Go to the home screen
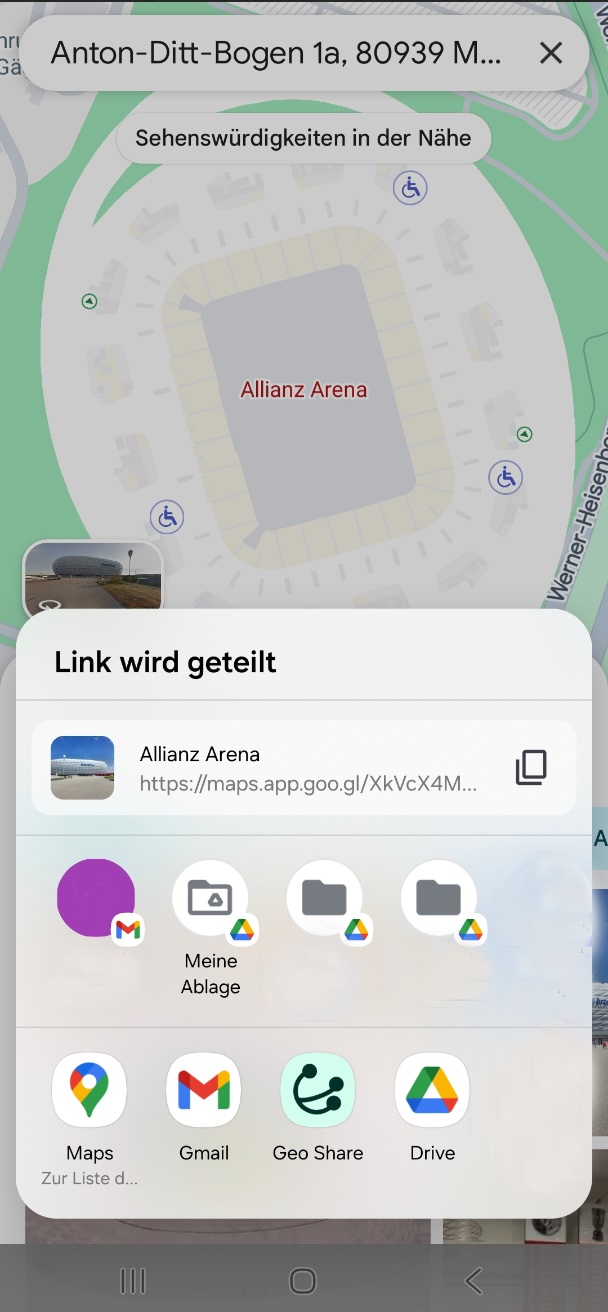 [303, 1281]
